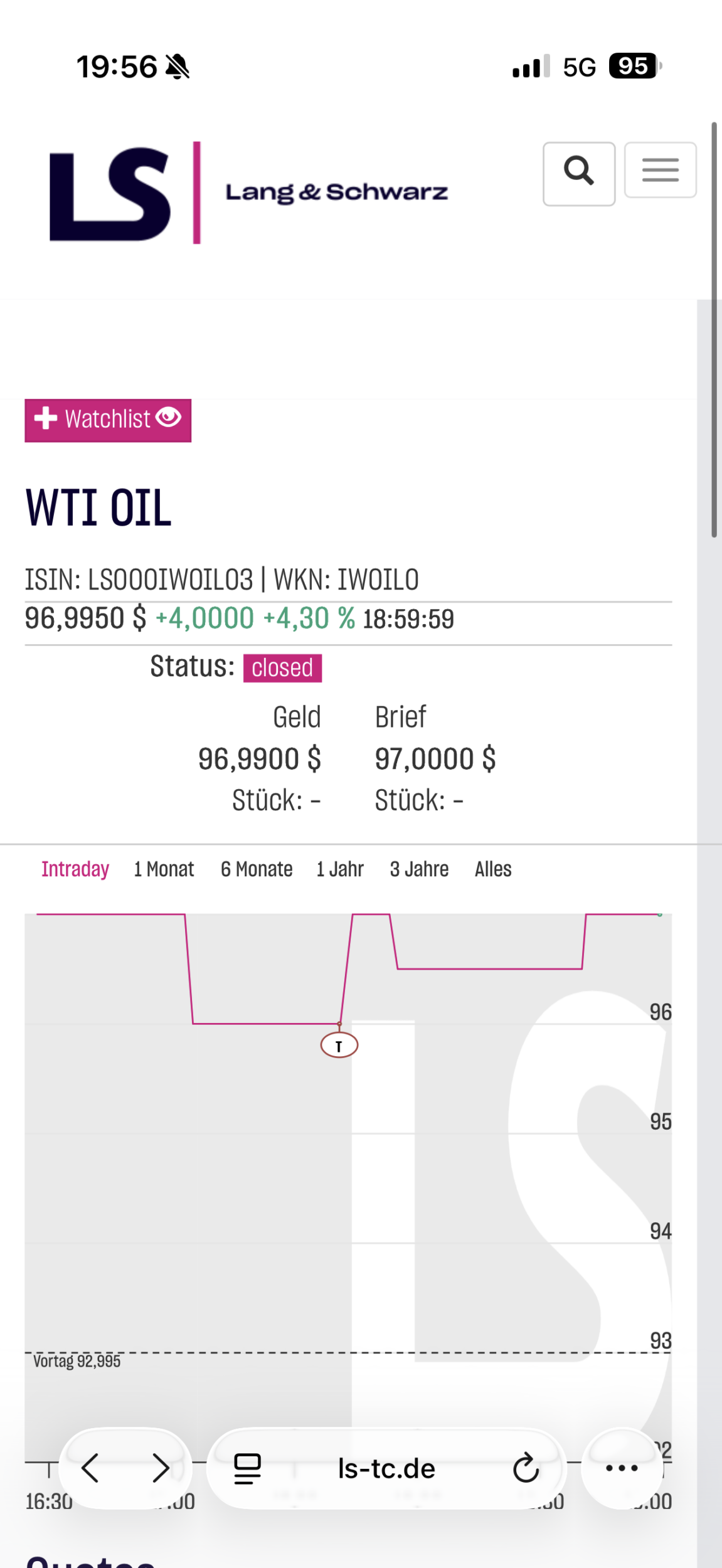Screen dimensions: 722x1568
Task: Open the browser's three-dot more menu
Action: coord(622,1468)
